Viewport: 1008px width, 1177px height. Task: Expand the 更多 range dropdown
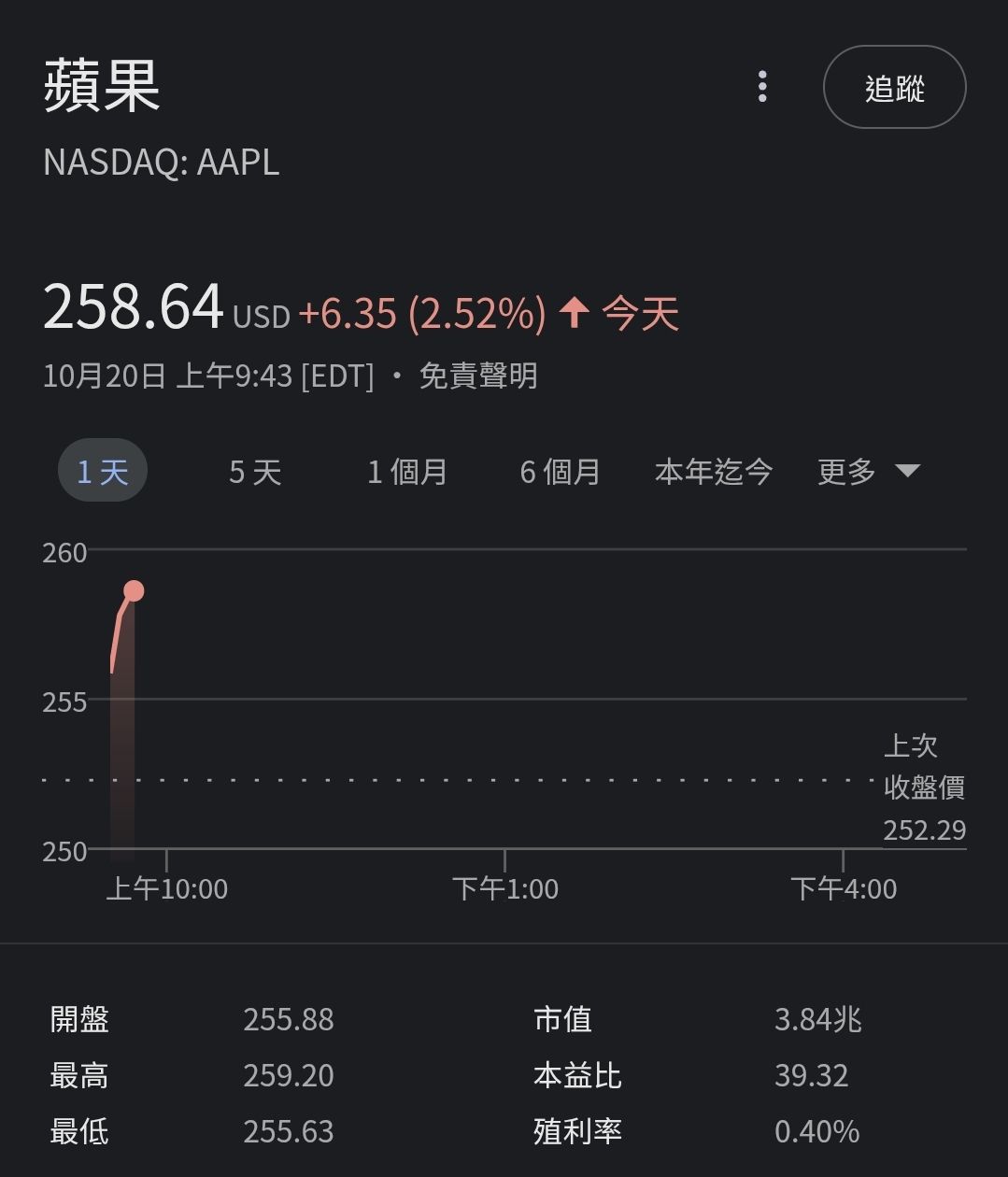[x=869, y=471]
